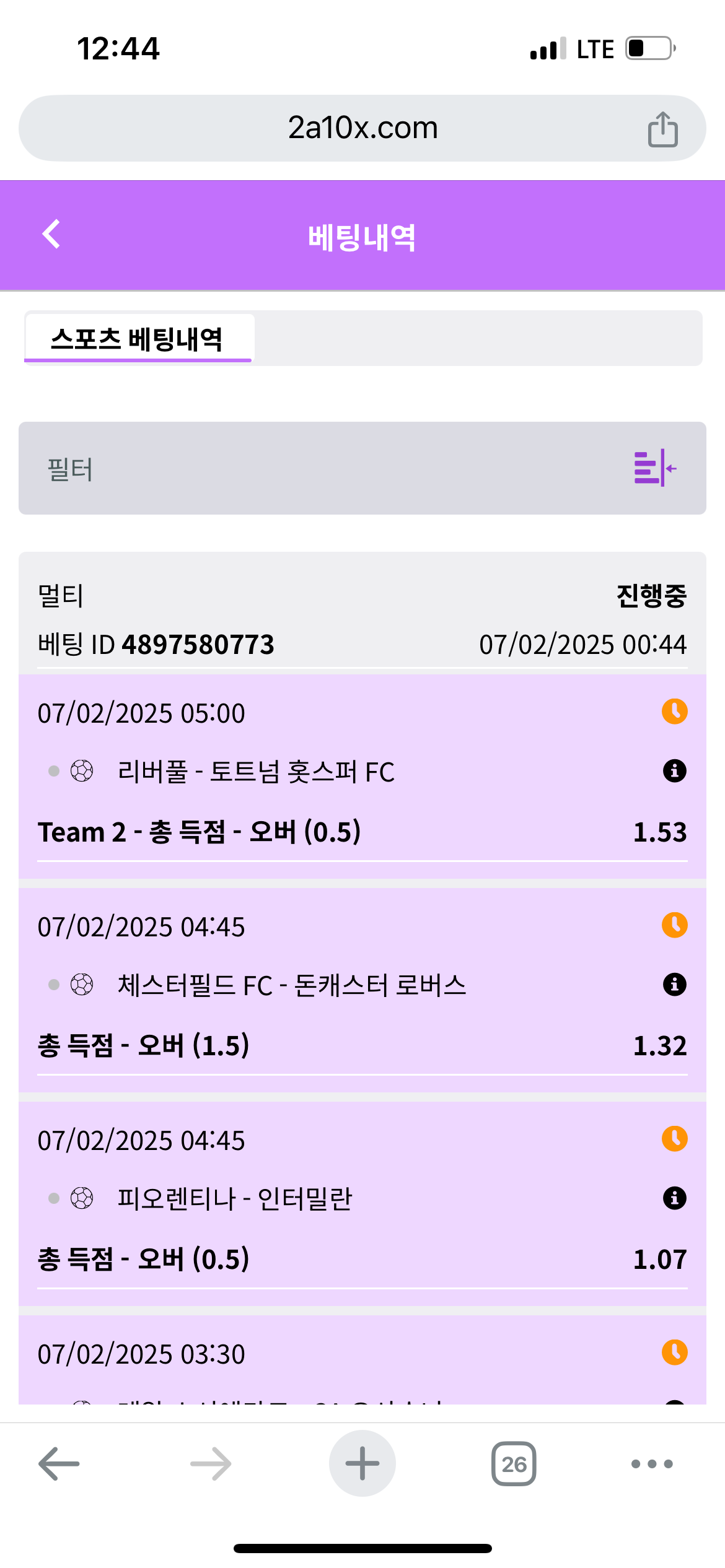Show the 26 open tabs
Screen dimensions: 725x1568
(x=514, y=1464)
